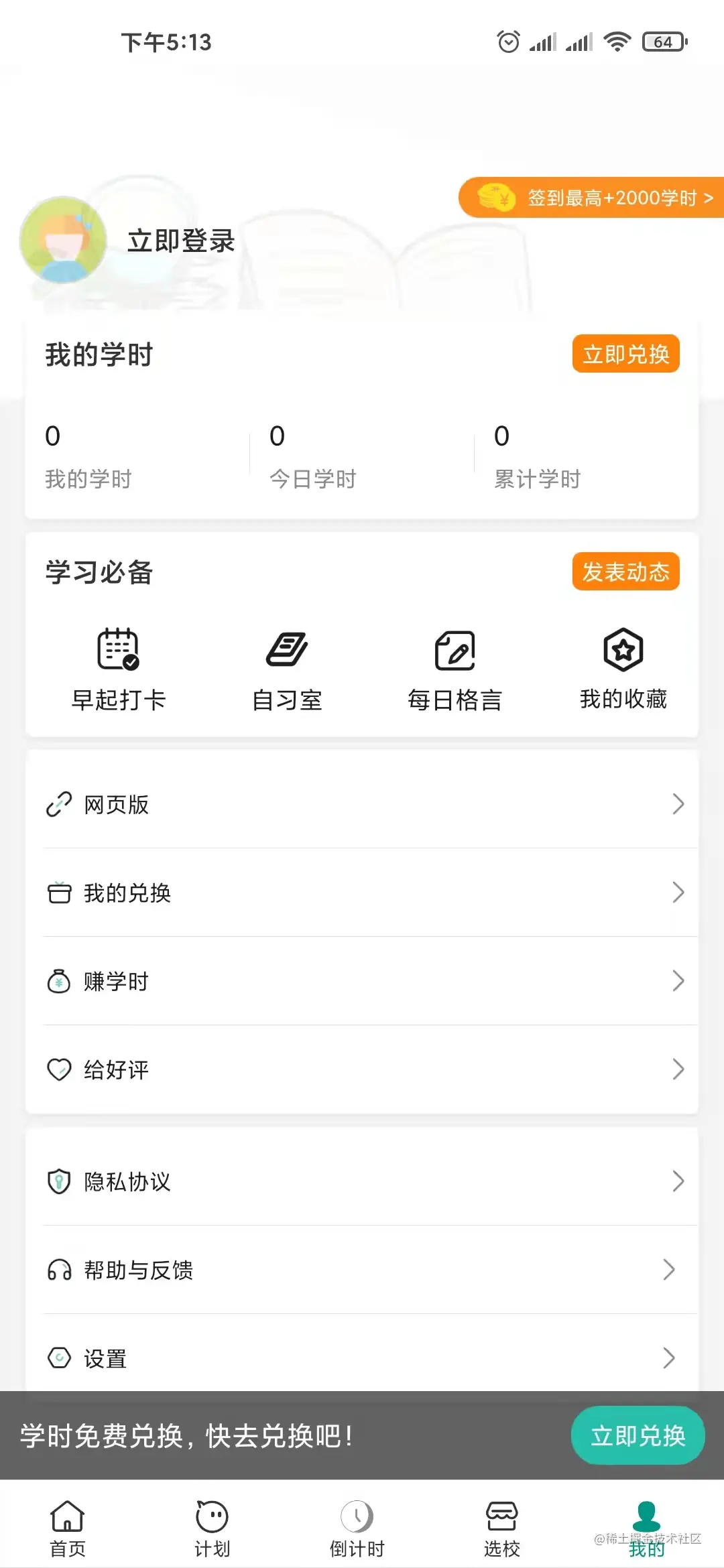Open 早起打卡 check-in
Viewport: 724px width, 1568px height.
tap(119, 669)
